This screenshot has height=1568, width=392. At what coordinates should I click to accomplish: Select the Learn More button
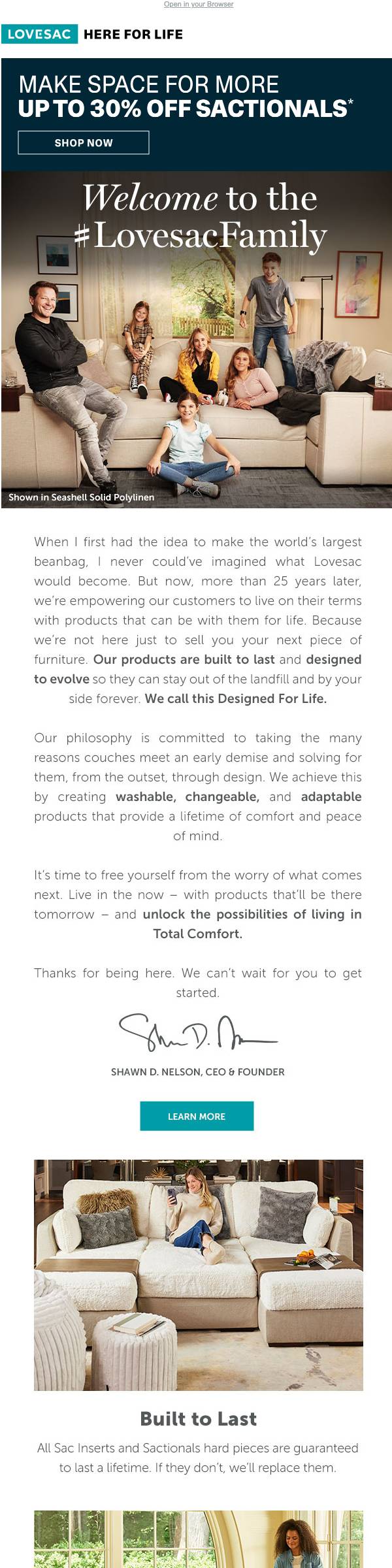click(197, 1116)
